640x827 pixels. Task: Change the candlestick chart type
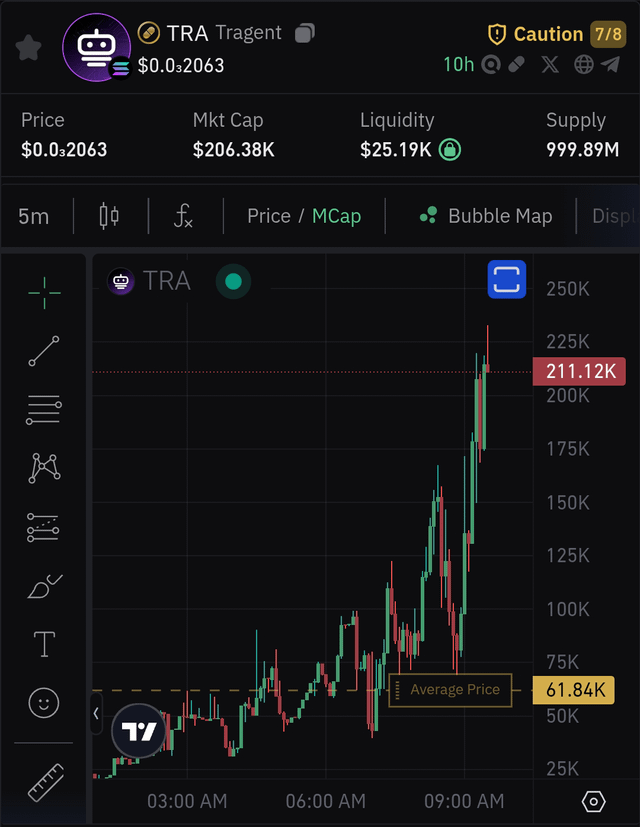click(109, 216)
